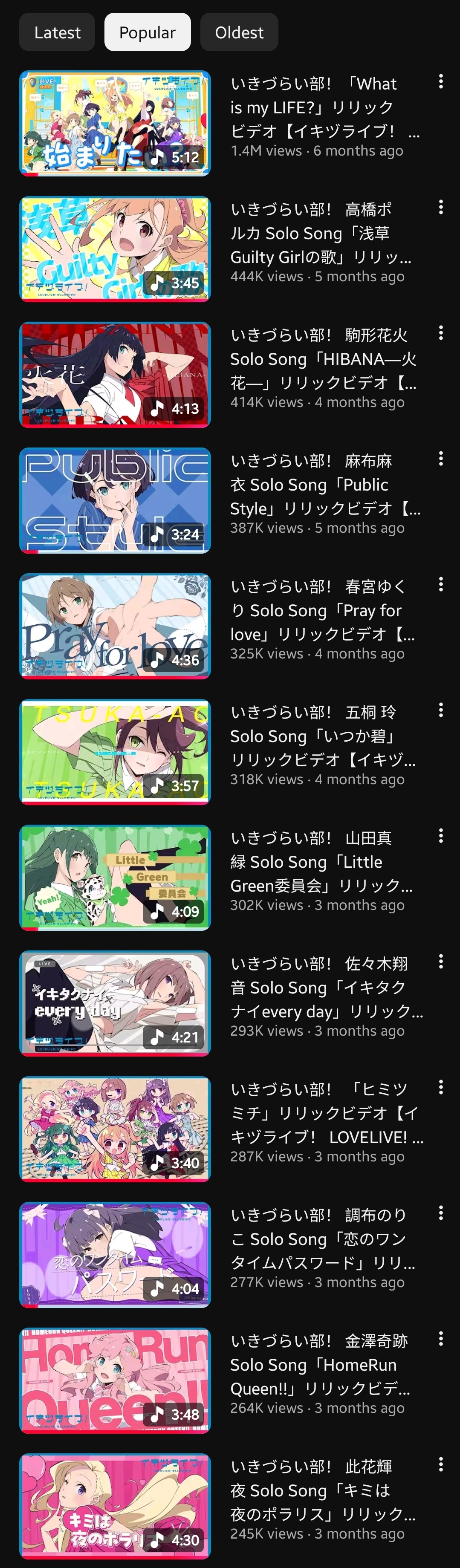Open more options for HIBANA video
The height and width of the screenshot is (1568, 460).
440,334
